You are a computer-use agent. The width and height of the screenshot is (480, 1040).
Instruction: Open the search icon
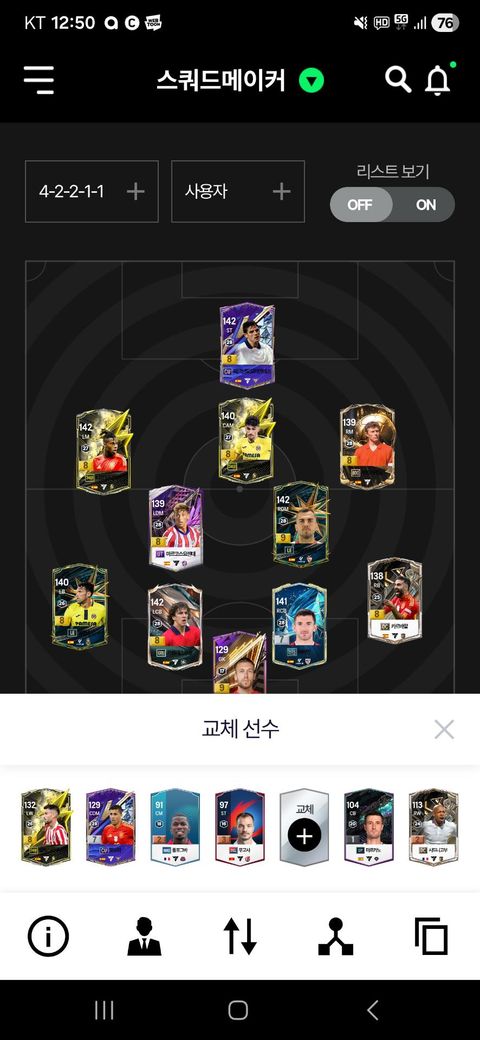tap(398, 80)
